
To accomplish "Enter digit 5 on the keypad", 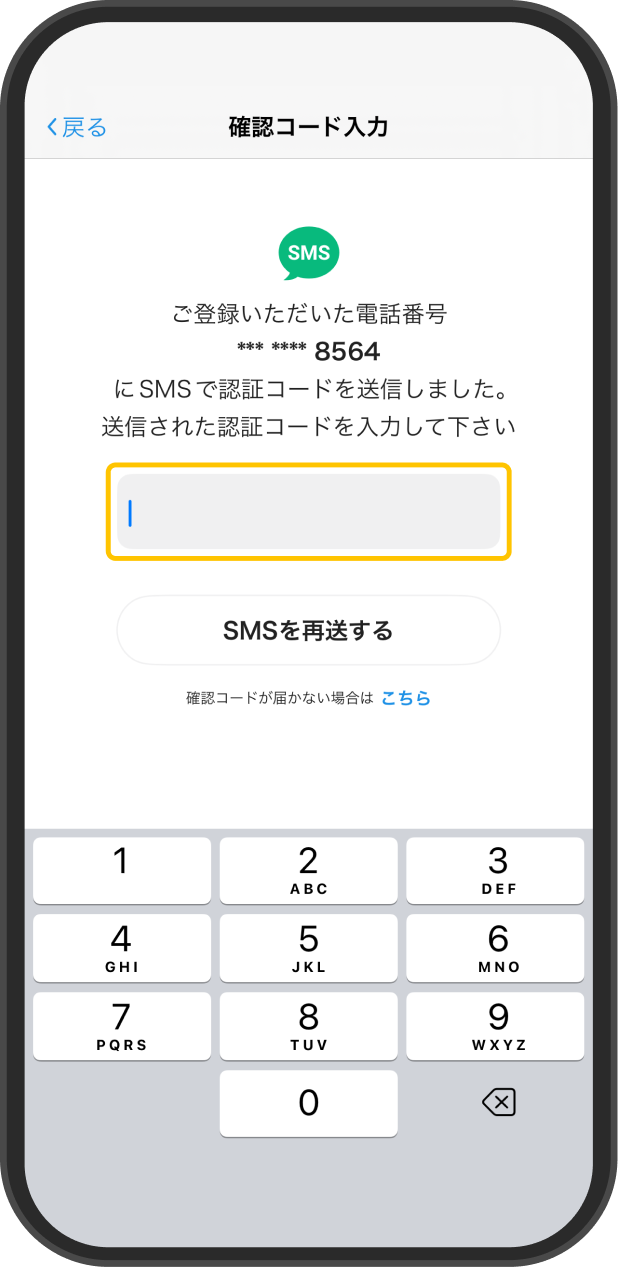I will [309, 948].
